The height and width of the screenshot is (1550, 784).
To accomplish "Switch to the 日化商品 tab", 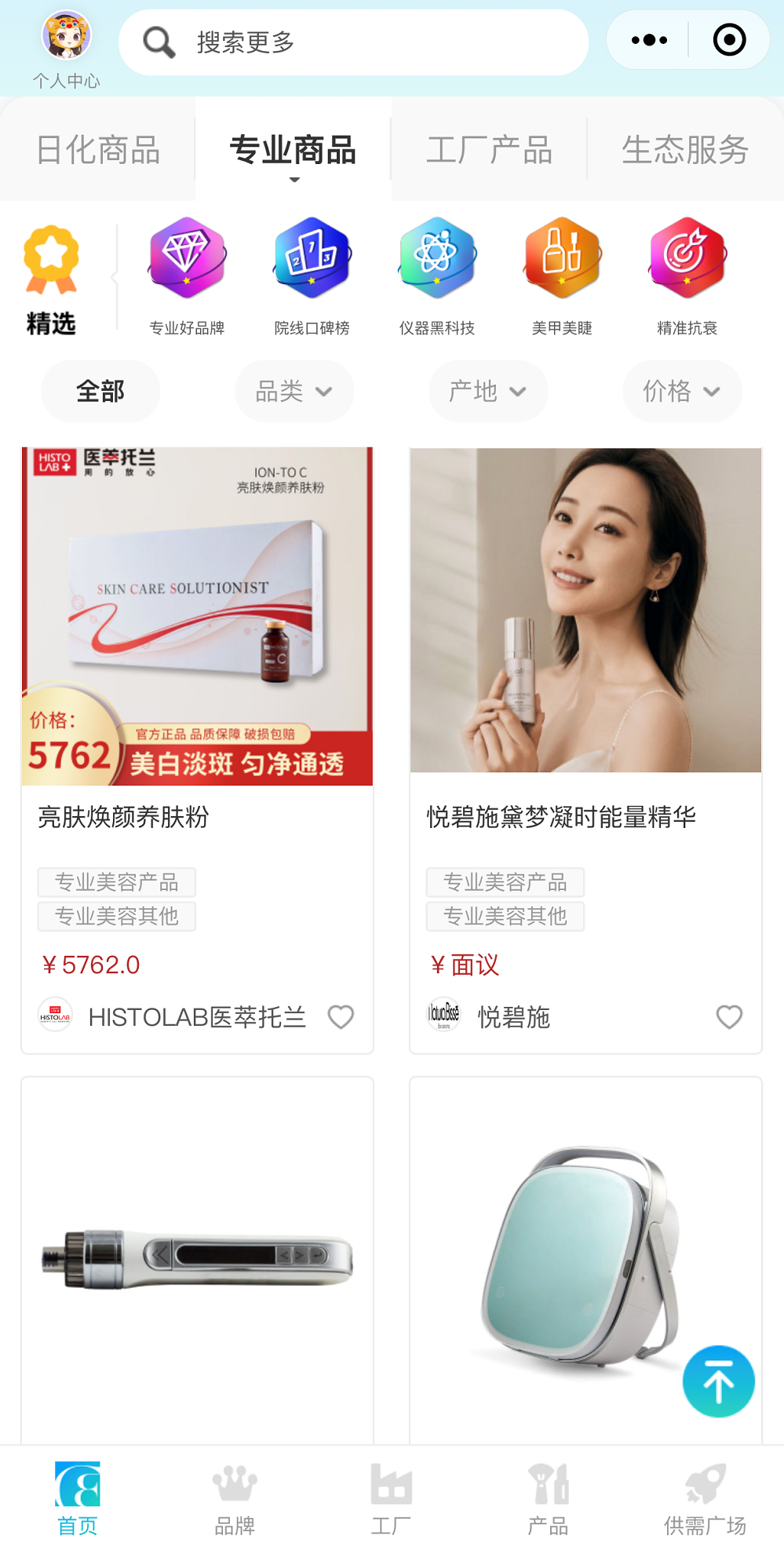I will pos(97,149).
